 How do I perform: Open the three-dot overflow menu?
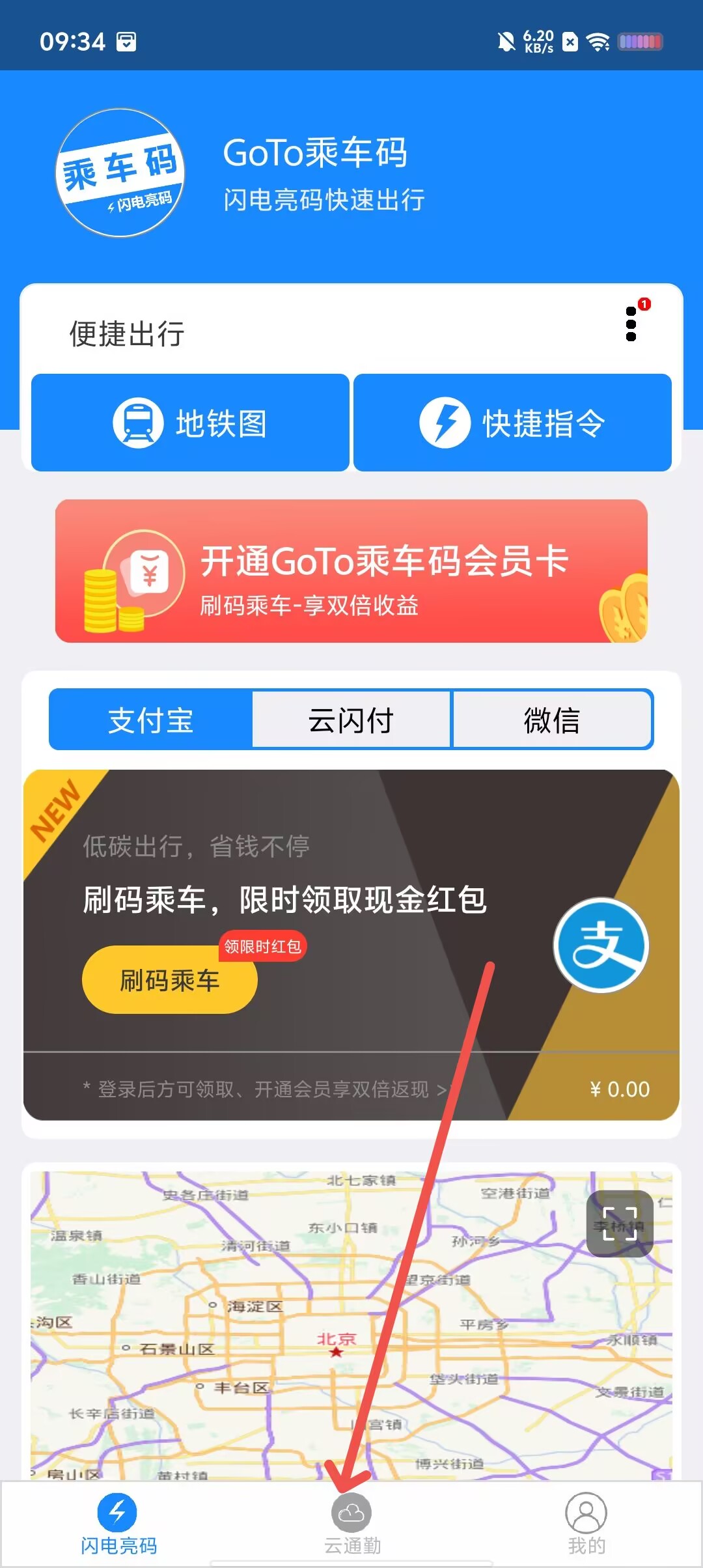click(631, 324)
